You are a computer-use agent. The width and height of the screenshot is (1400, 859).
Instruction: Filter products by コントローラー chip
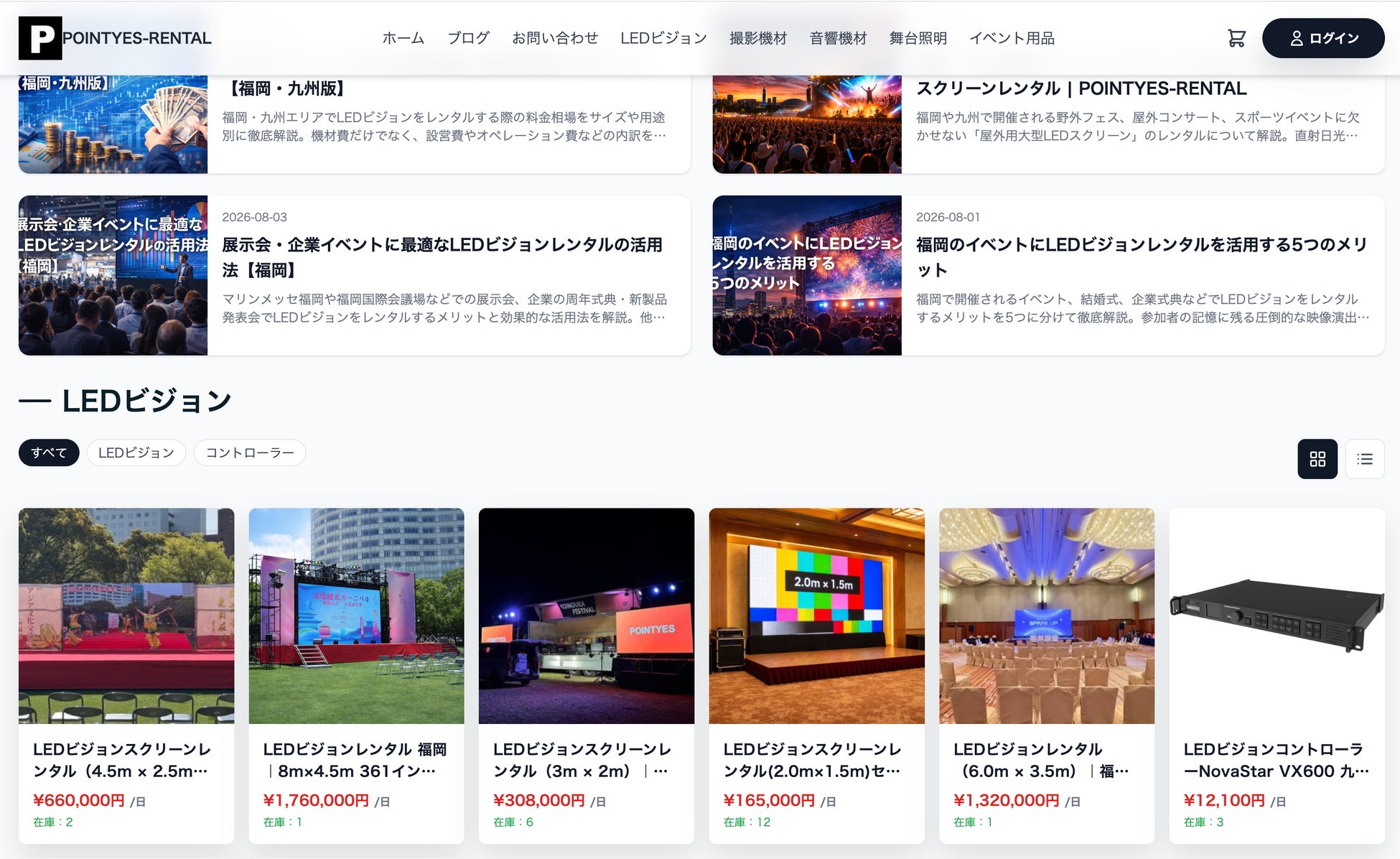point(250,452)
